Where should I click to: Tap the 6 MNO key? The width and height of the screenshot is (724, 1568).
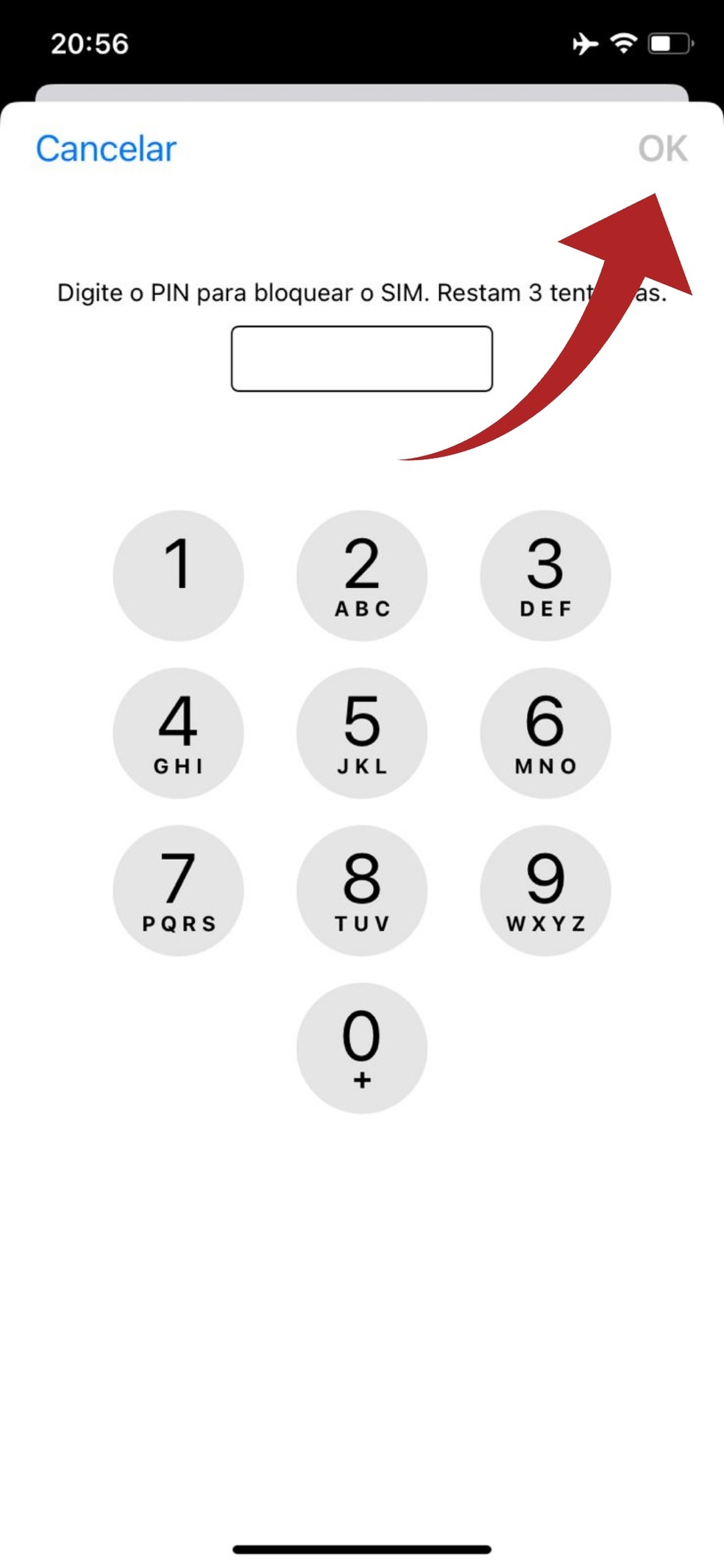[545, 733]
